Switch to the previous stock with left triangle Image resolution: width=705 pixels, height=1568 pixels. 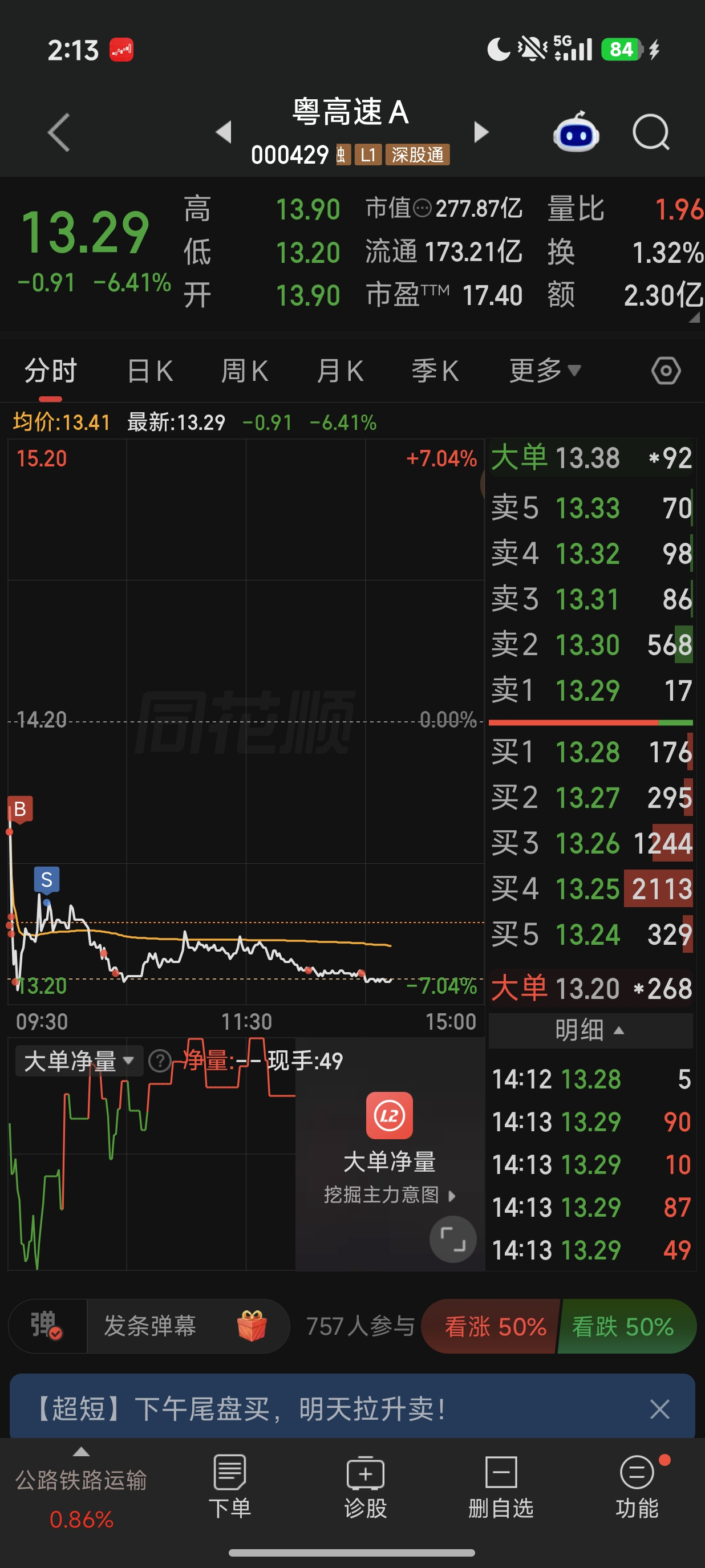click(x=224, y=132)
